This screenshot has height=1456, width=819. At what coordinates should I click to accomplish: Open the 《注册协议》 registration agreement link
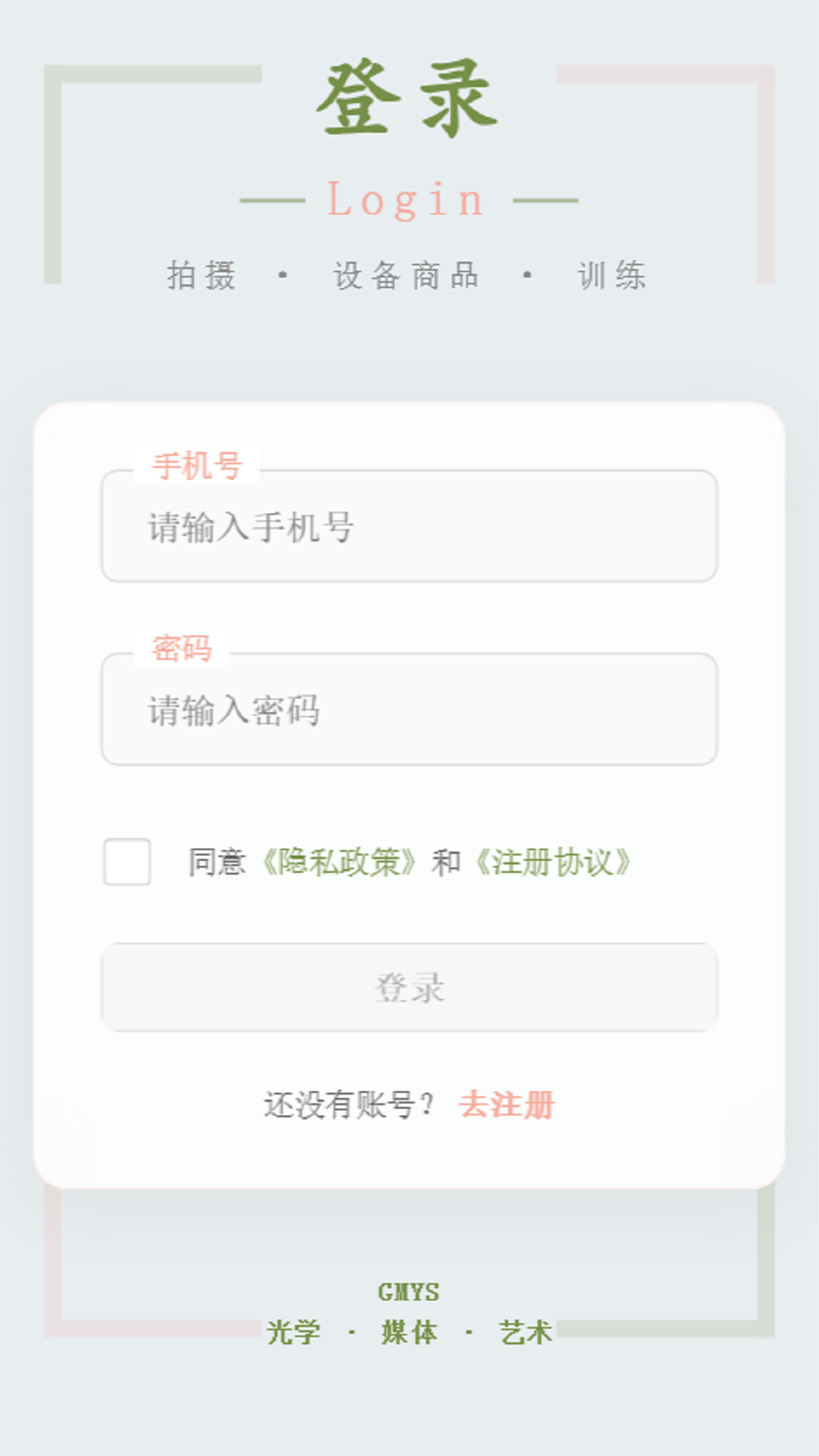[553, 862]
